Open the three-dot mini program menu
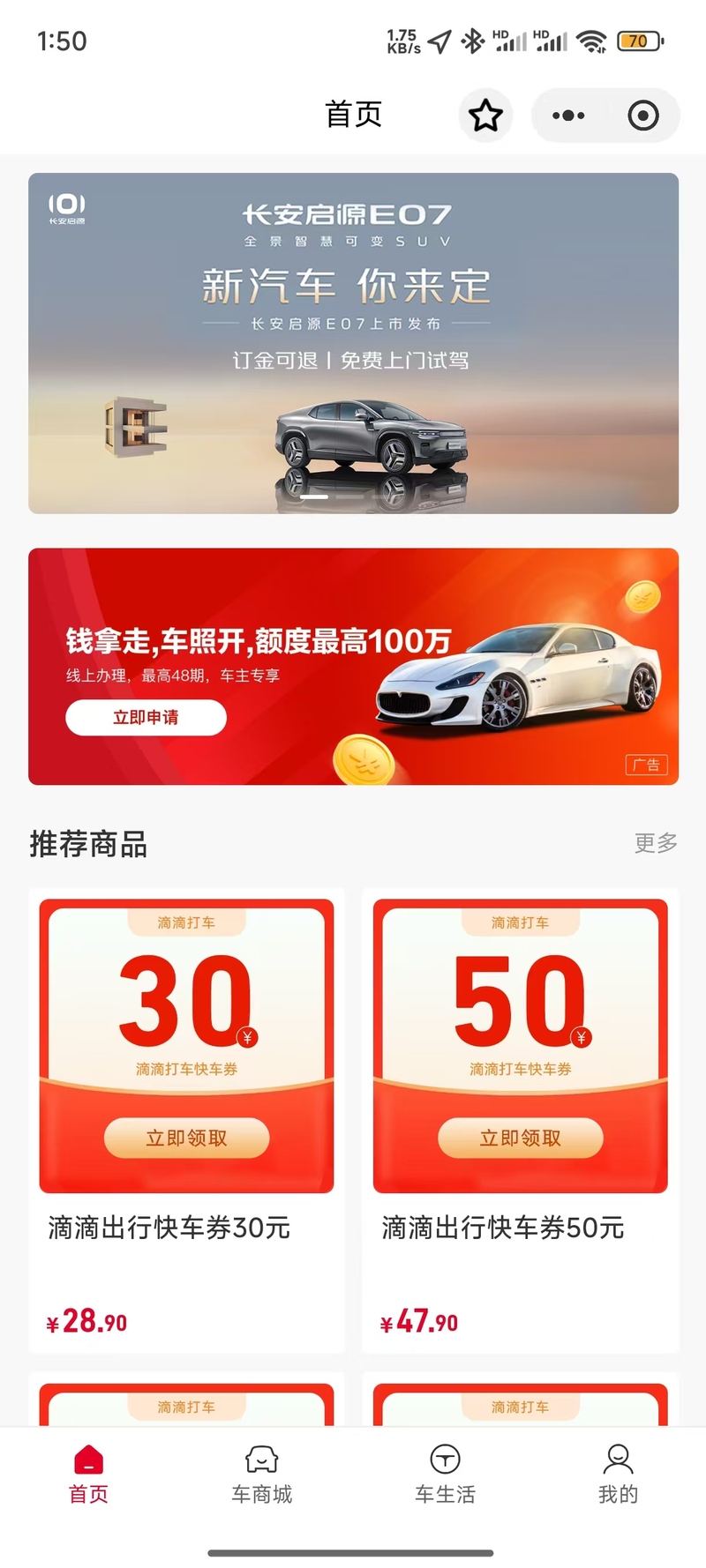Screen dimensions: 706x1568 pos(568,116)
